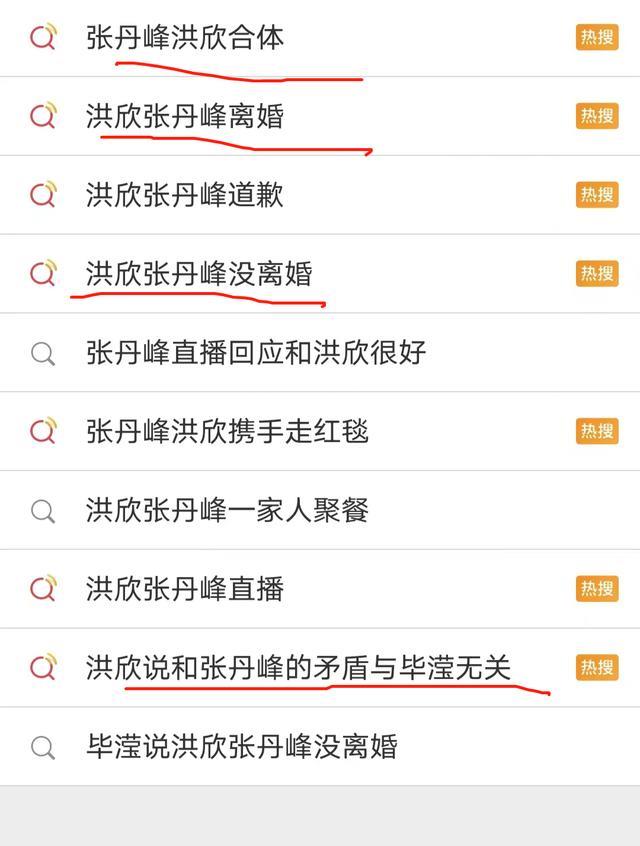Image resolution: width=640 pixels, height=846 pixels.
Task: Choose 张丹峰洪欣携手走红毯 suggestion
Action: (x=227, y=431)
